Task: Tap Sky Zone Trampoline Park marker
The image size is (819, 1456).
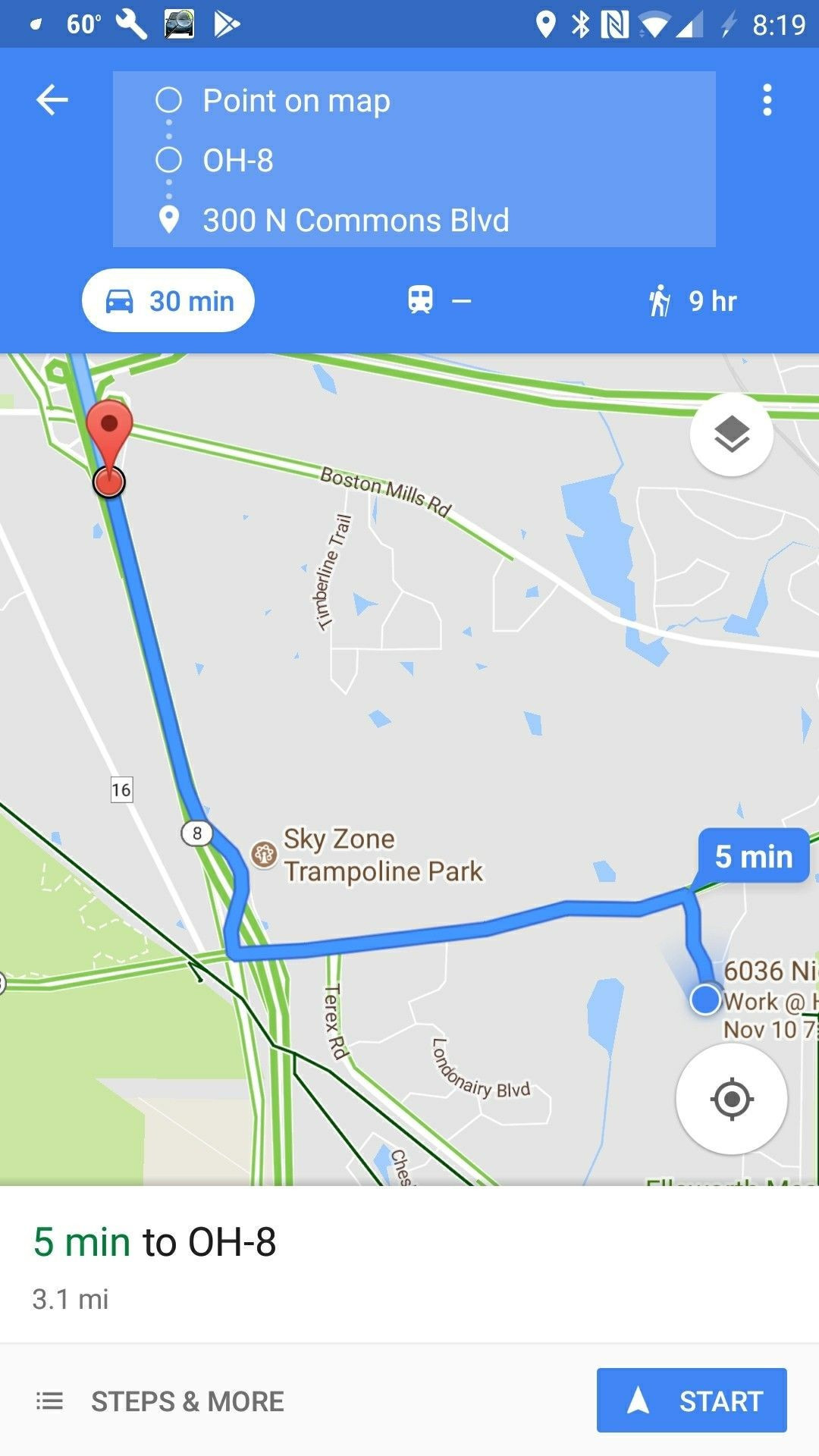Action: click(264, 855)
